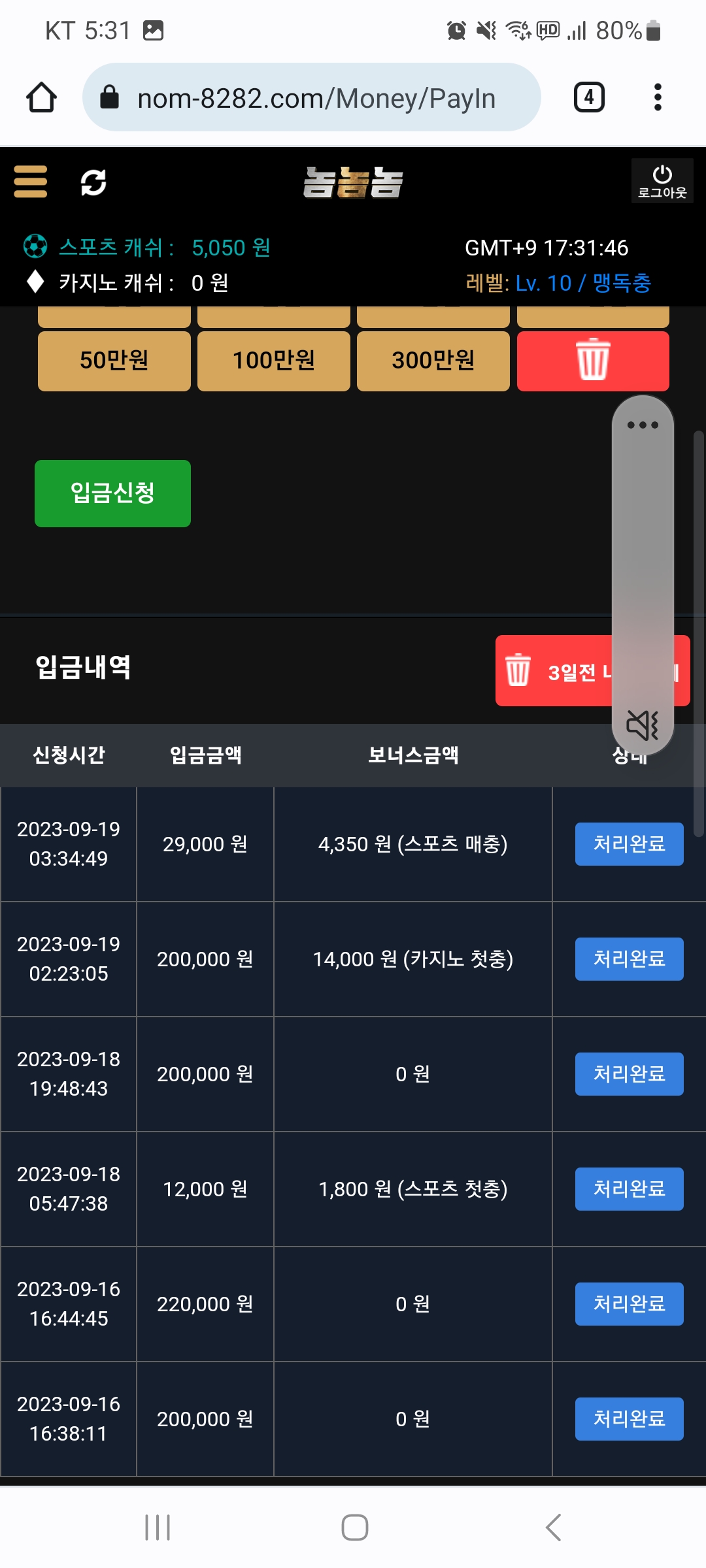This screenshot has width=706, height=1568.
Task: Choose the 300만원 amount button
Action: tap(433, 361)
